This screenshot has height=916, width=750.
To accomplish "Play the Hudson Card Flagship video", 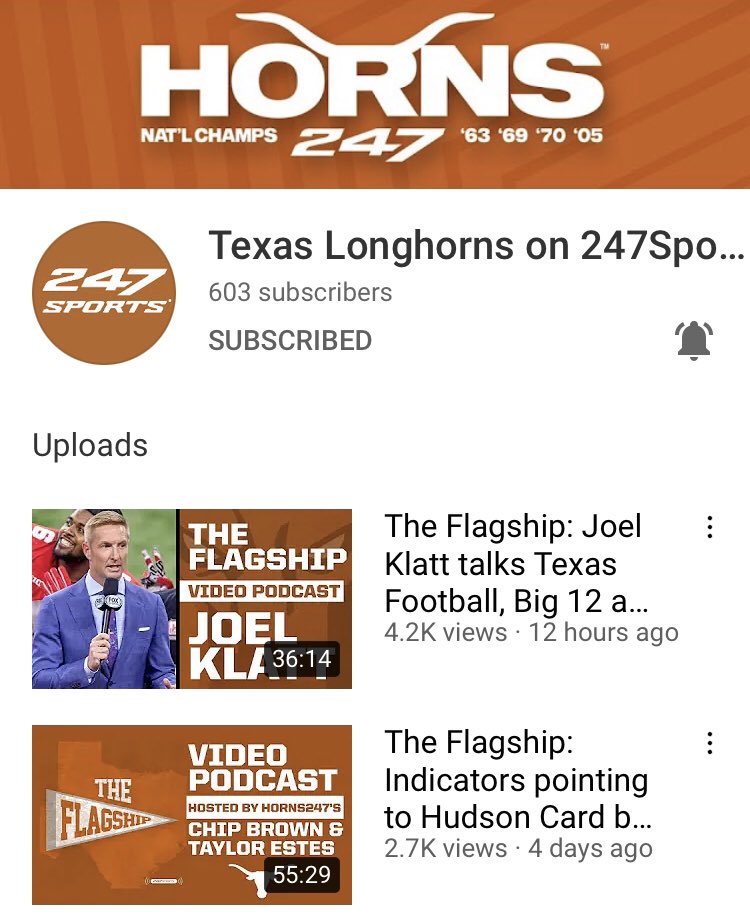I will (192, 814).
